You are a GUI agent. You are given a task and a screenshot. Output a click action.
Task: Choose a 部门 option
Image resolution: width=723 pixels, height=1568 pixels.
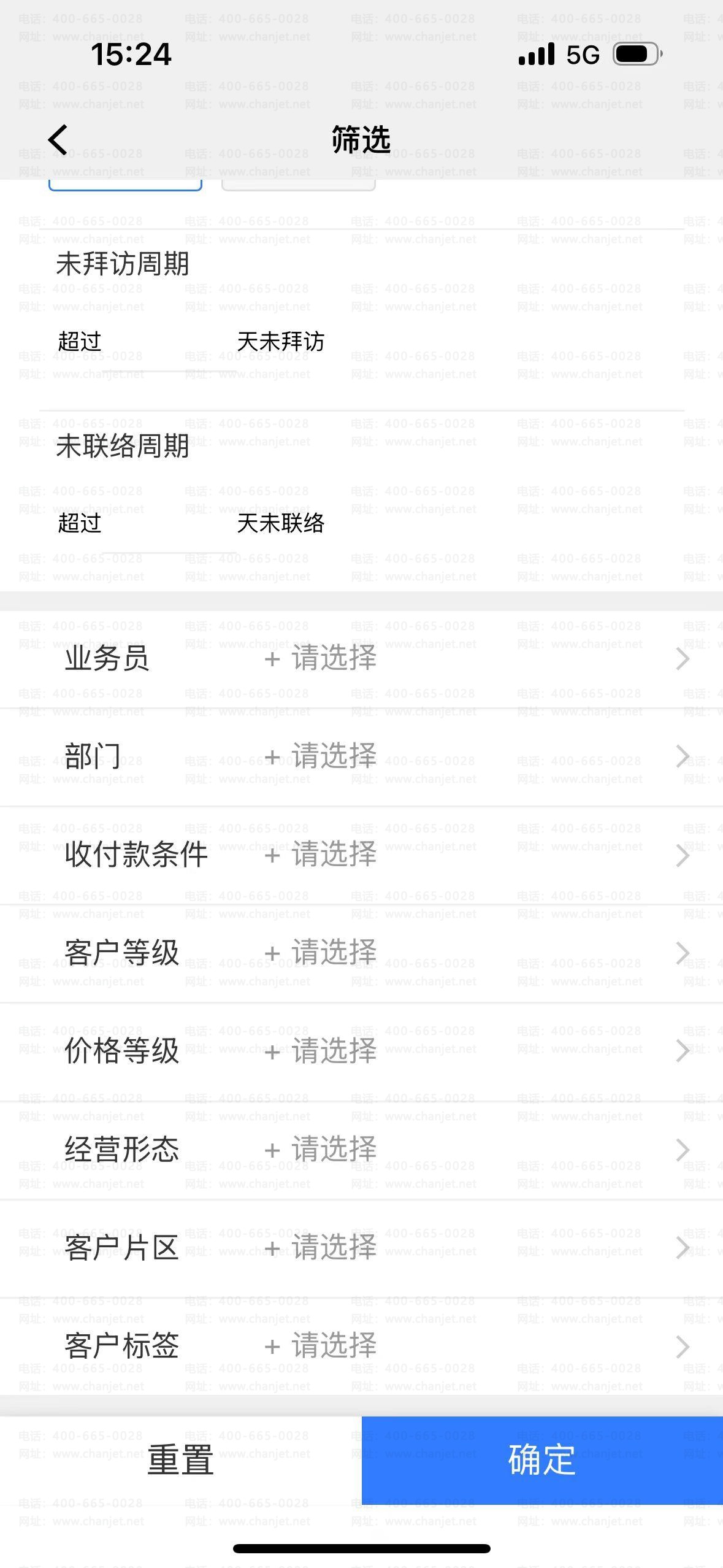361,757
